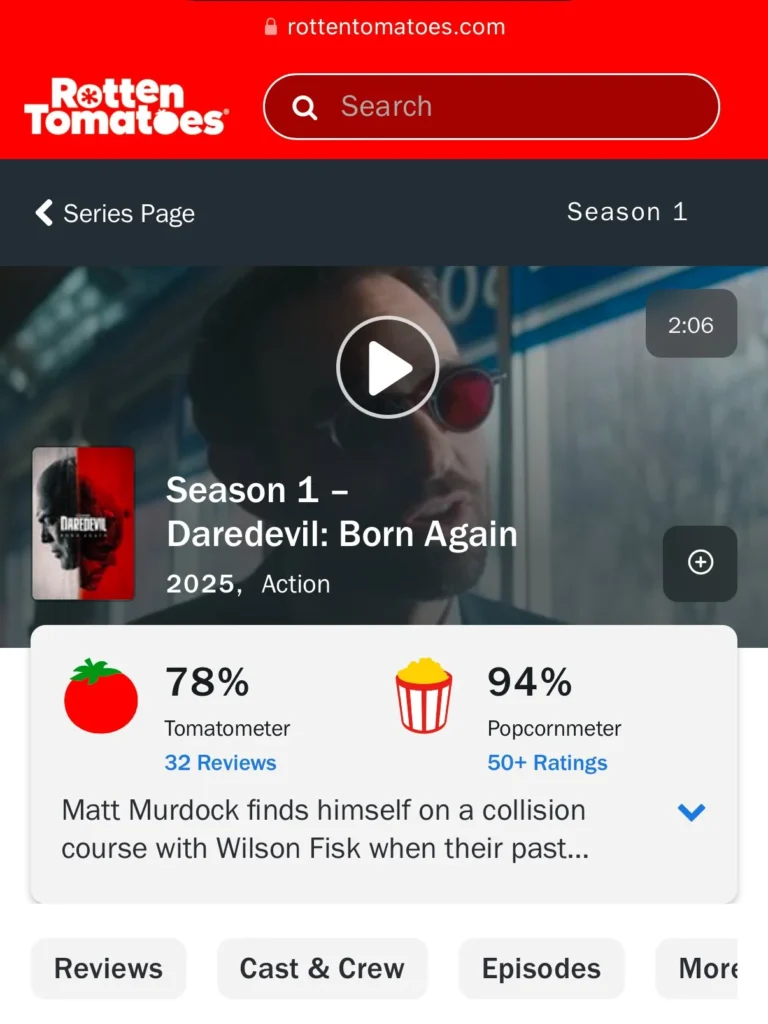Viewport: 768px width, 1024px height.
Task: Open the 50+ Ratings link
Action: (547, 763)
